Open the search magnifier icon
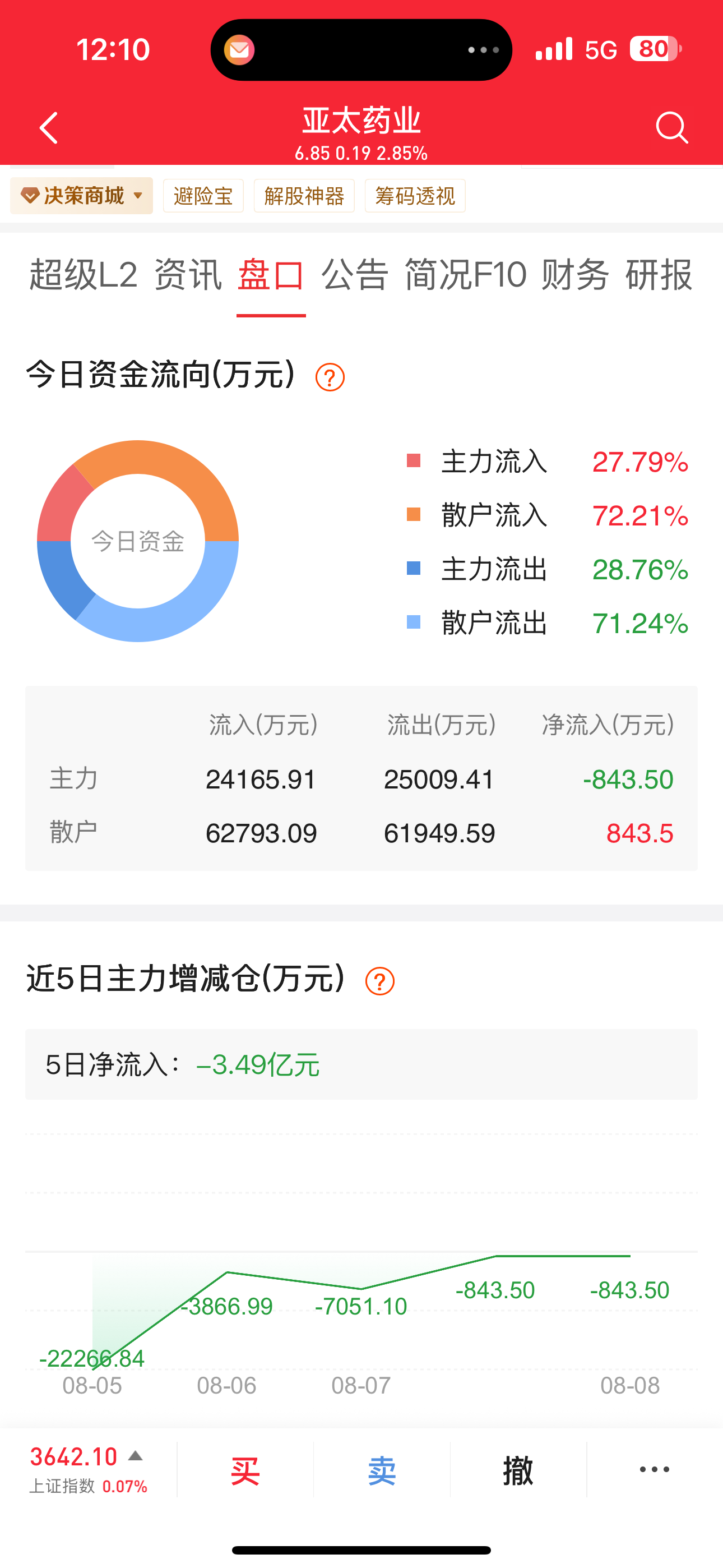Image resolution: width=723 pixels, height=1568 pixels. click(672, 127)
